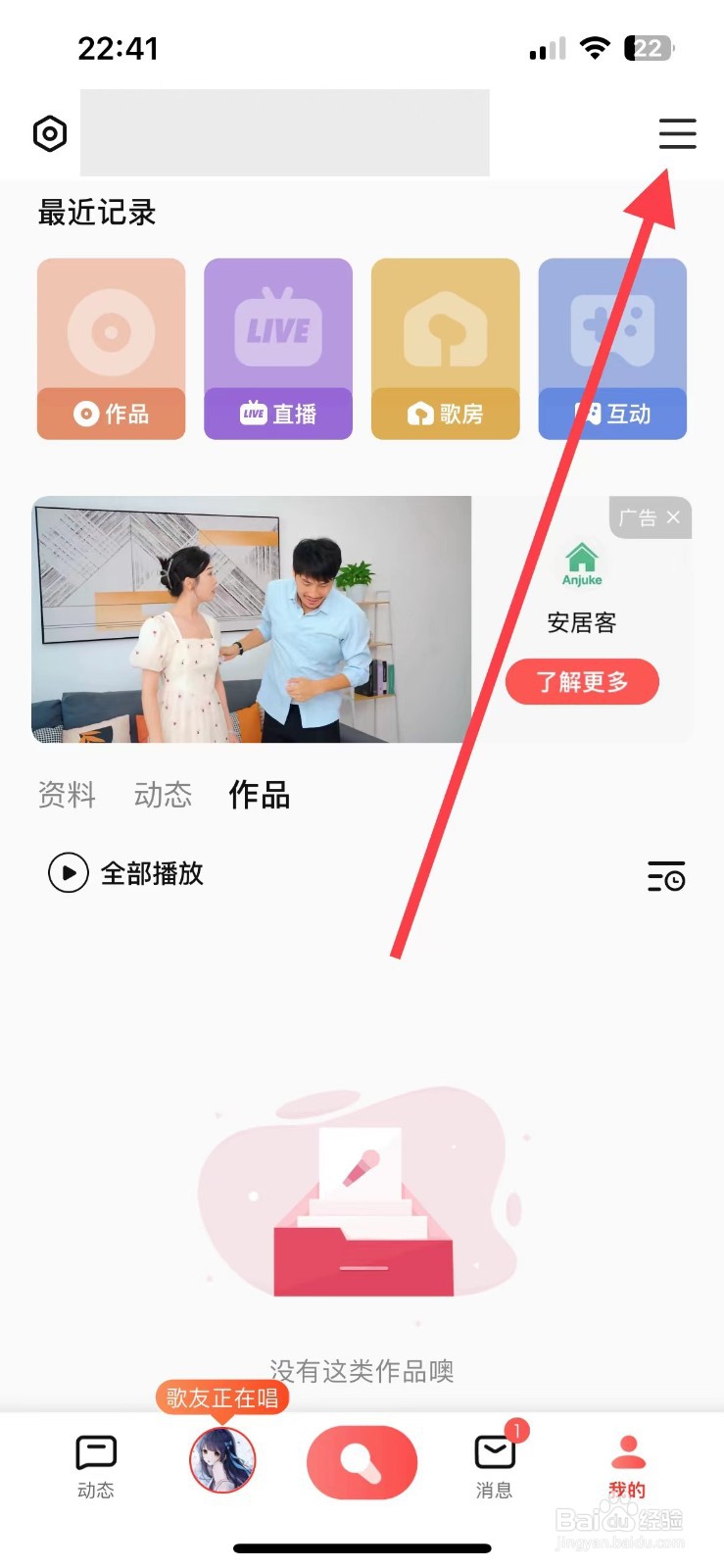
Task: Tap 了解更多 on the Anjuke ad
Action: (581, 682)
